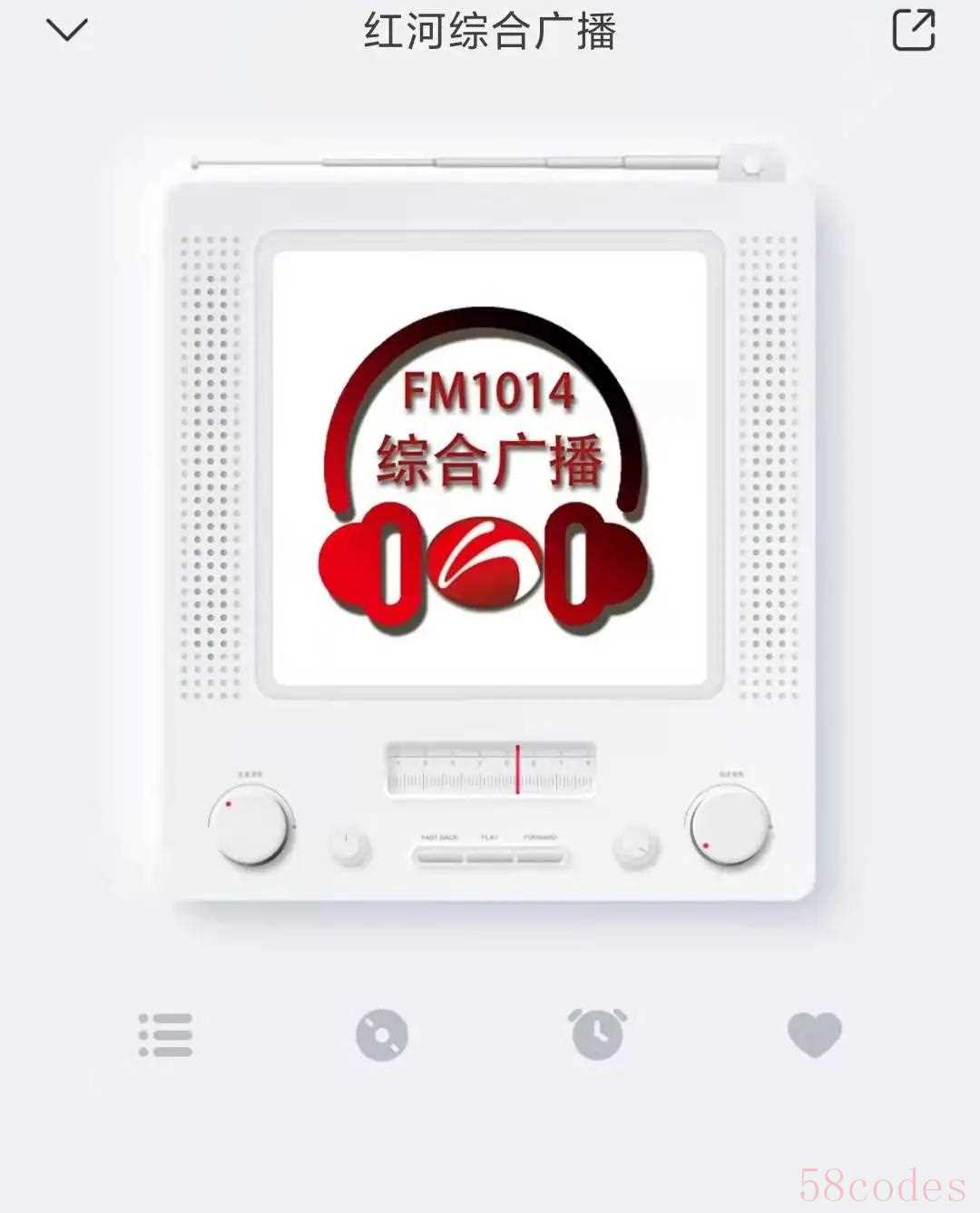Screen dimensions: 980x1213
Task: Collapse the player with the down chevron
Action: pos(67,30)
